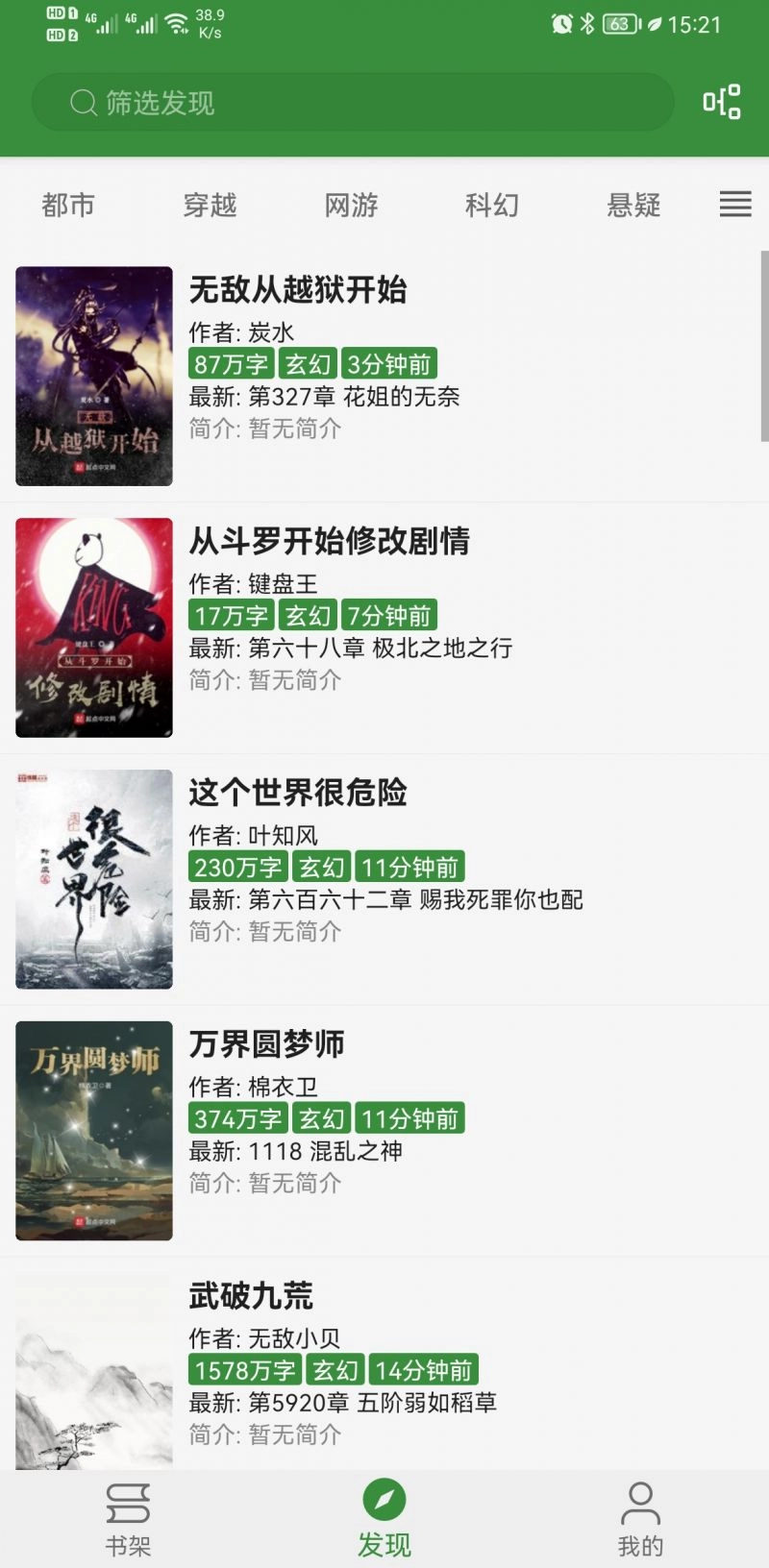Select the 网游 category
769x1568 pixels.
click(352, 205)
